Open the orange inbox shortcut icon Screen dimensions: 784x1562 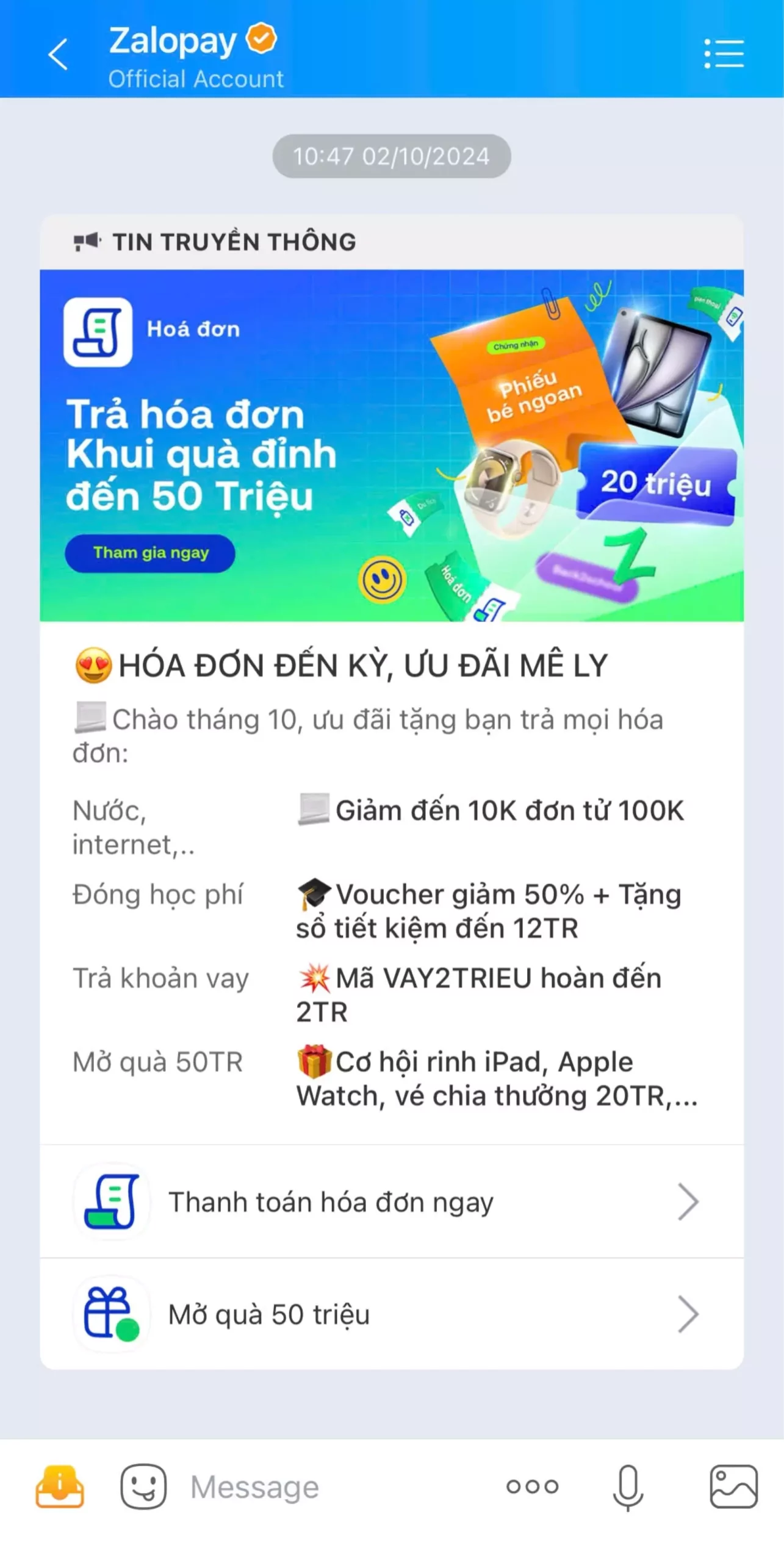click(x=60, y=1487)
